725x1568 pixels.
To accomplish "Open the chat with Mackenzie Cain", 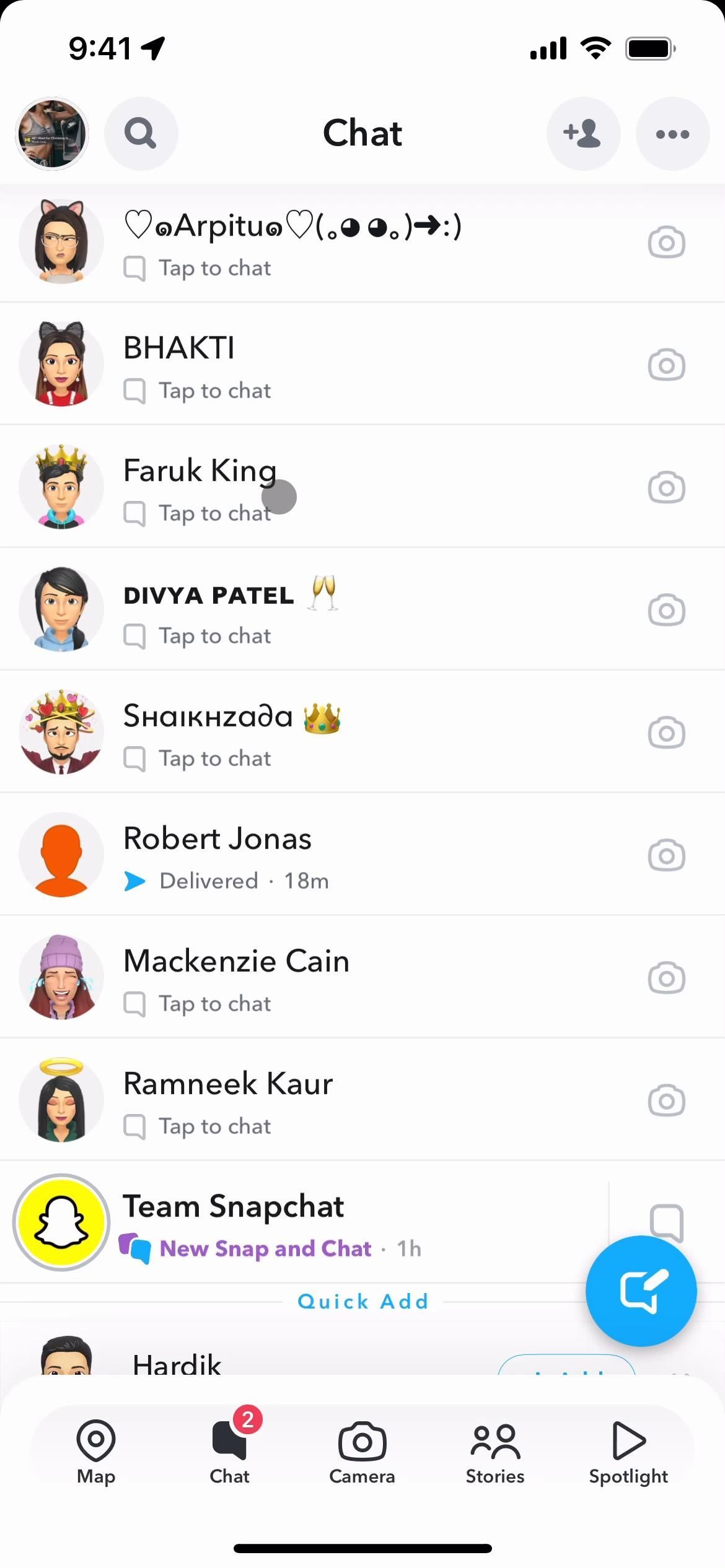I will 310,978.
